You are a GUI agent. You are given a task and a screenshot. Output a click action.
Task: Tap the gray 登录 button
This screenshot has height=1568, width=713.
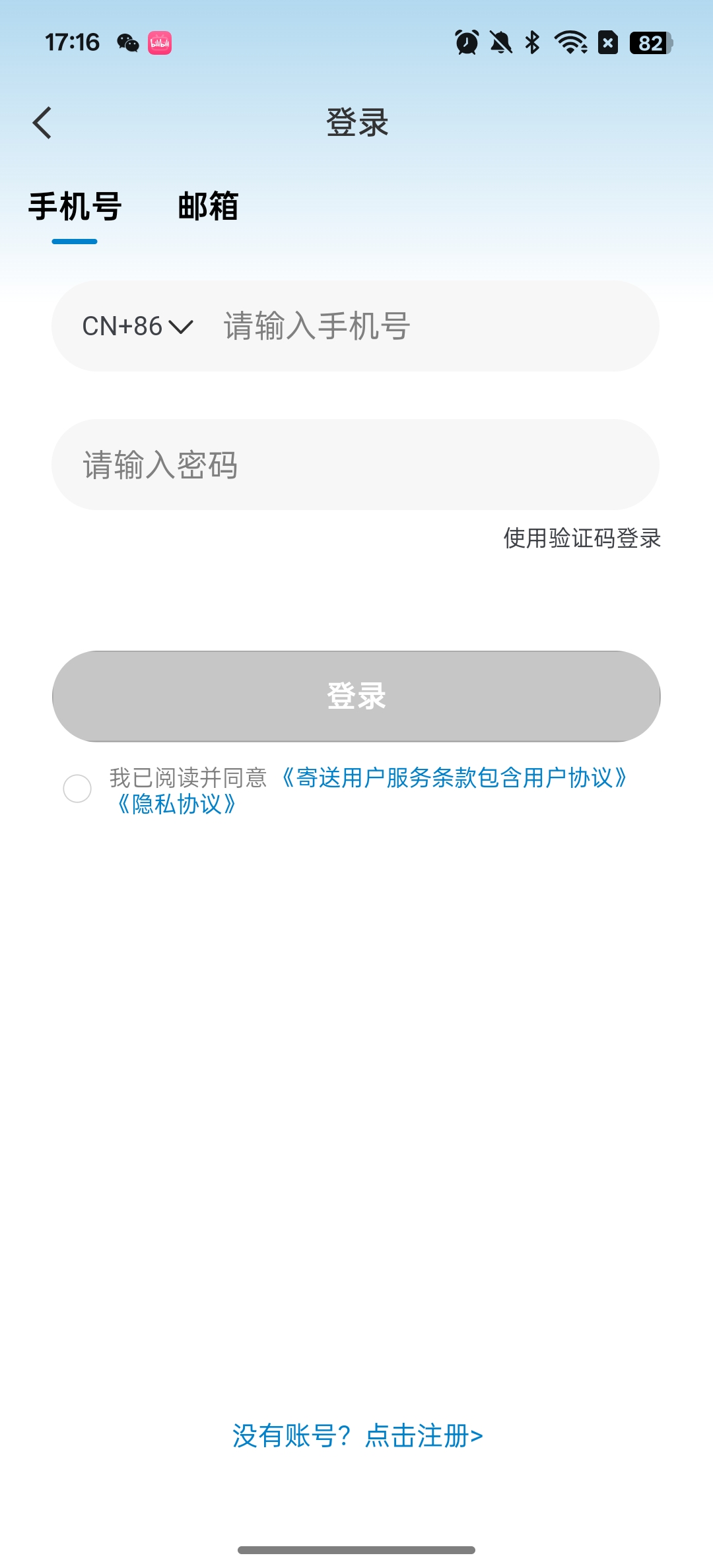(356, 696)
